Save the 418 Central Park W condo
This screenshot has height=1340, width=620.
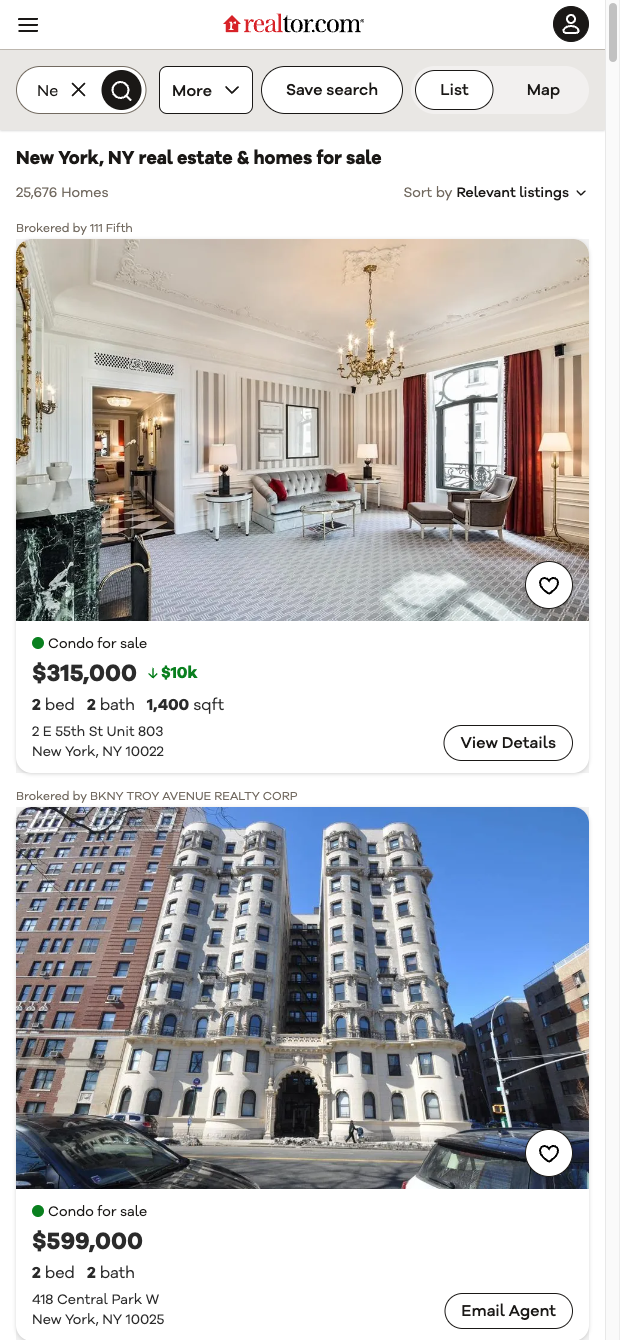tap(549, 1154)
